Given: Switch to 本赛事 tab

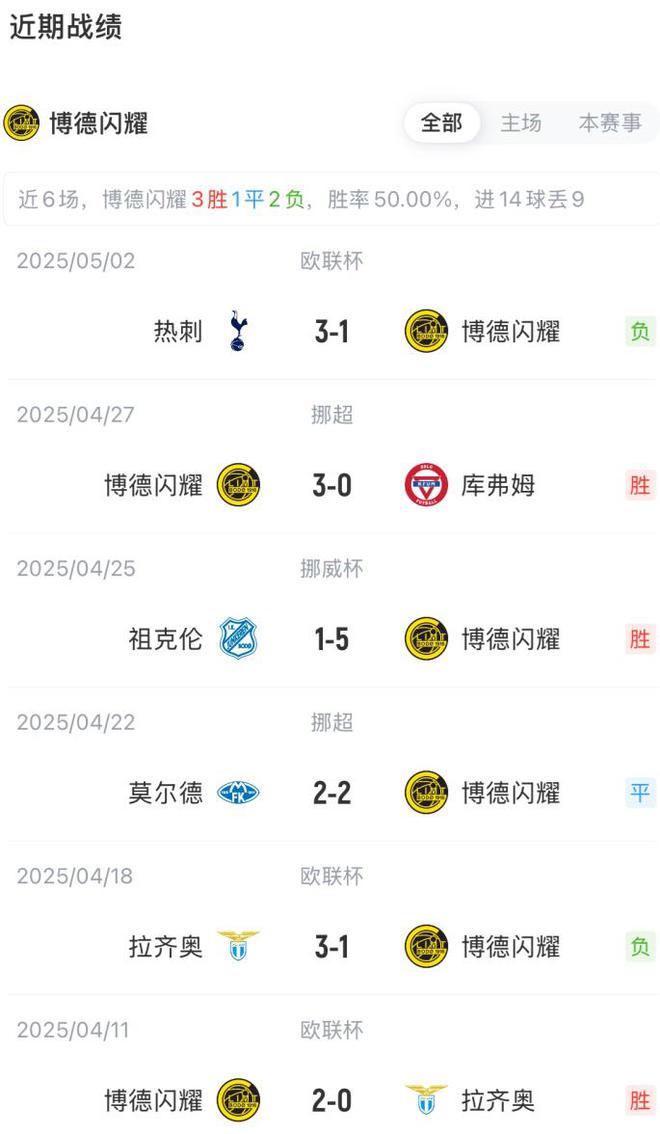Looking at the screenshot, I should pos(610,123).
